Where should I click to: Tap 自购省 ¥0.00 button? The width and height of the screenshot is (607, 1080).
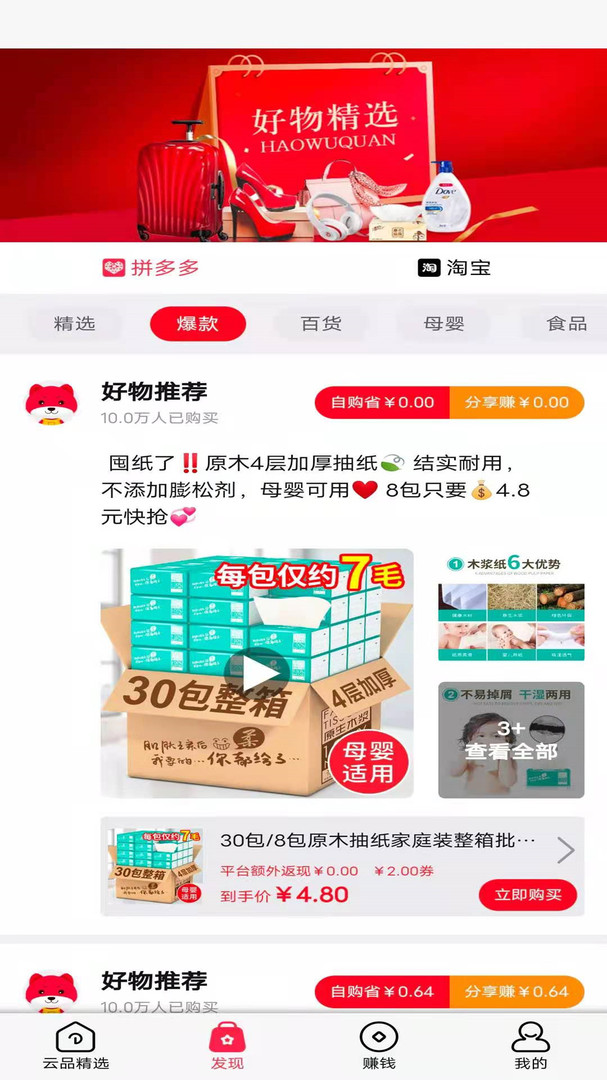[x=382, y=402]
